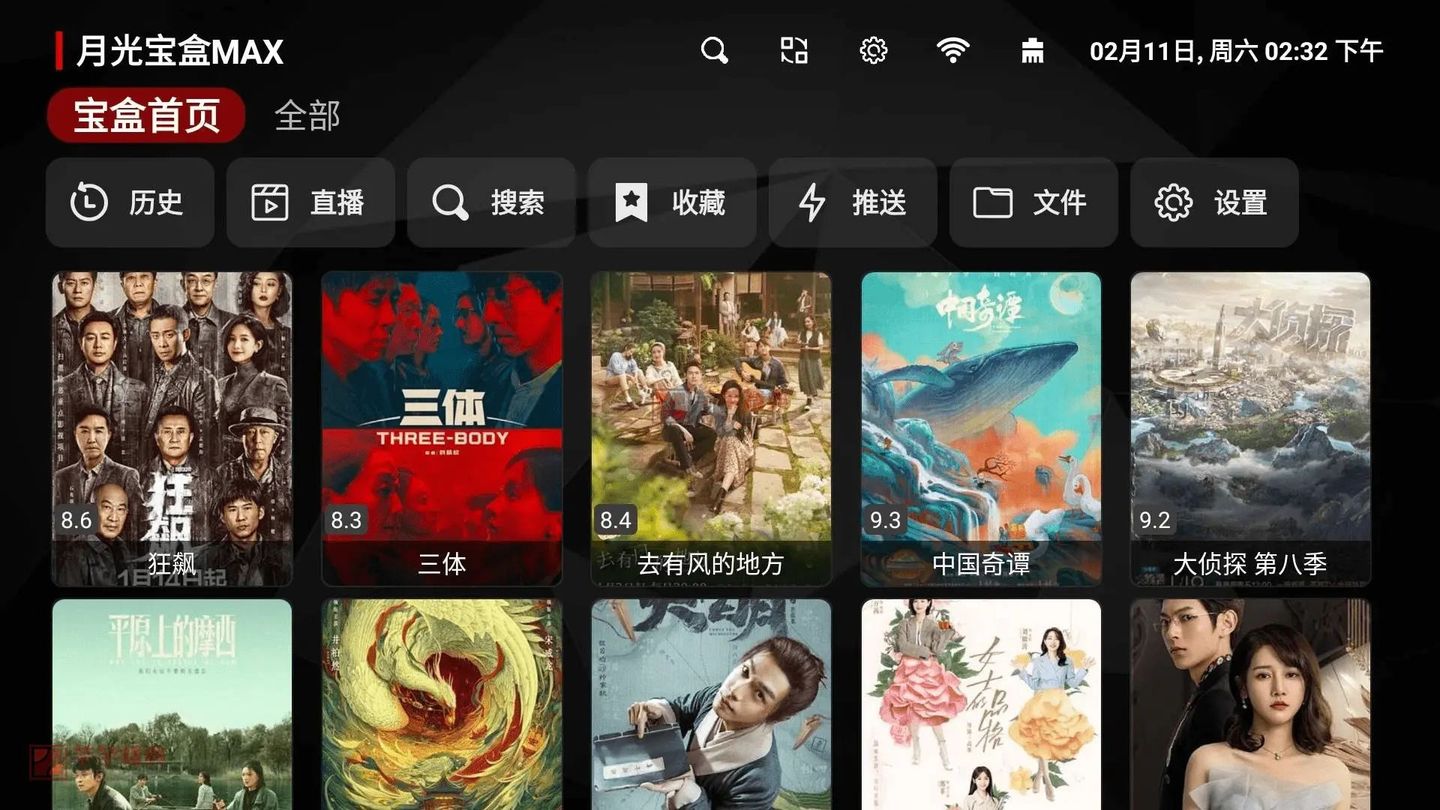Open 直播 live channels
This screenshot has height=810, width=1440.
click(x=310, y=203)
